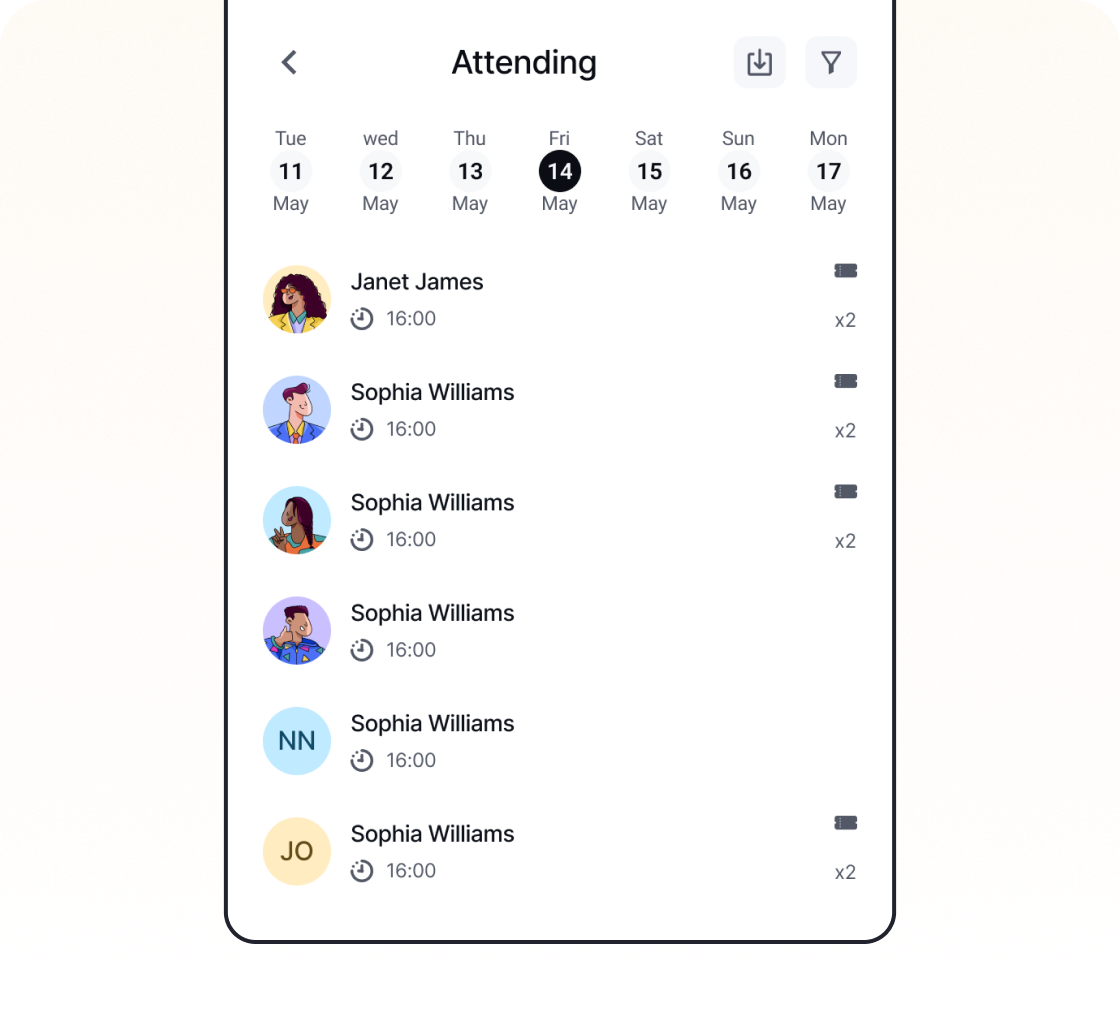Switch to Thu 13 May
1120x1016 pixels.
[x=470, y=171]
